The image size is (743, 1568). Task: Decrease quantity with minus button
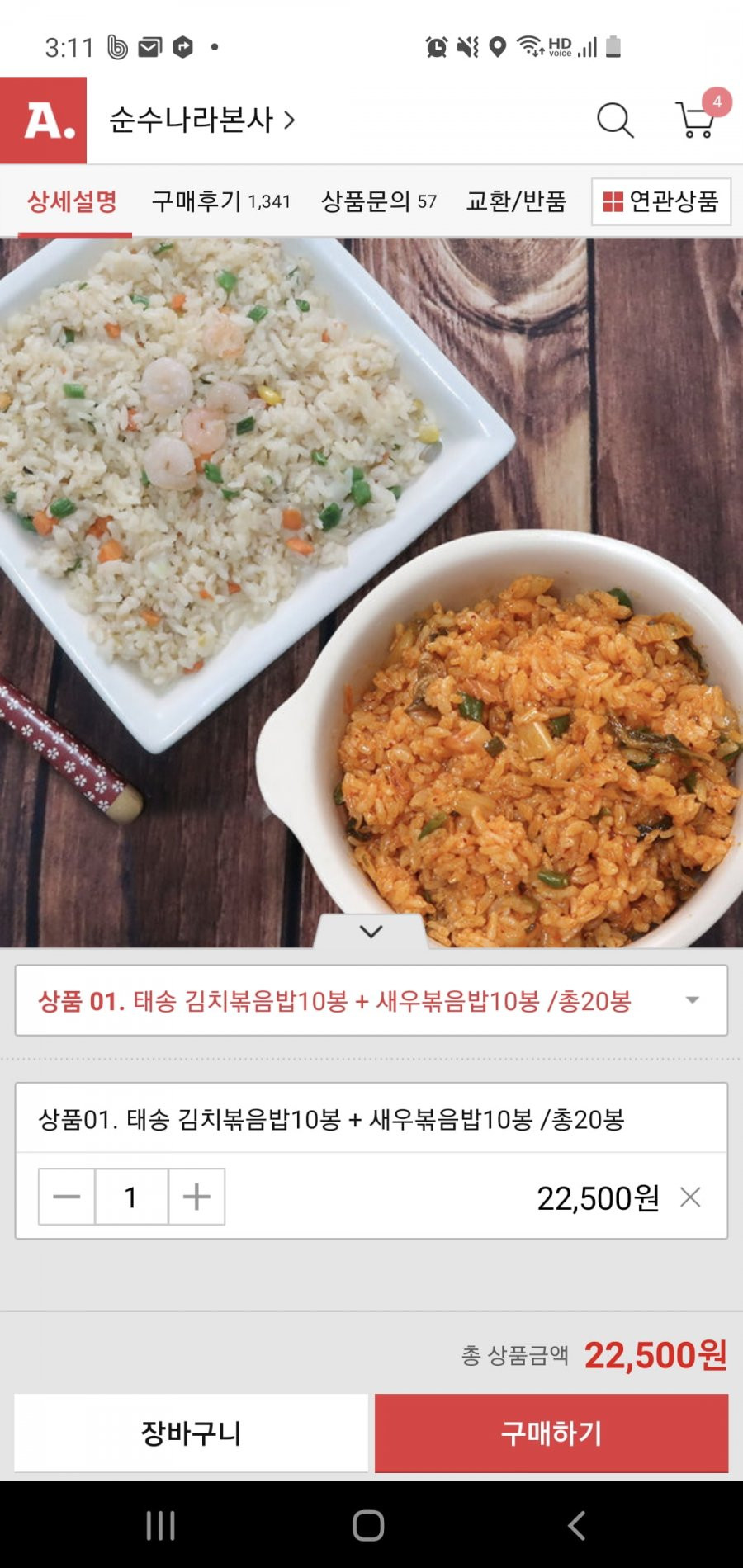tap(67, 1197)
